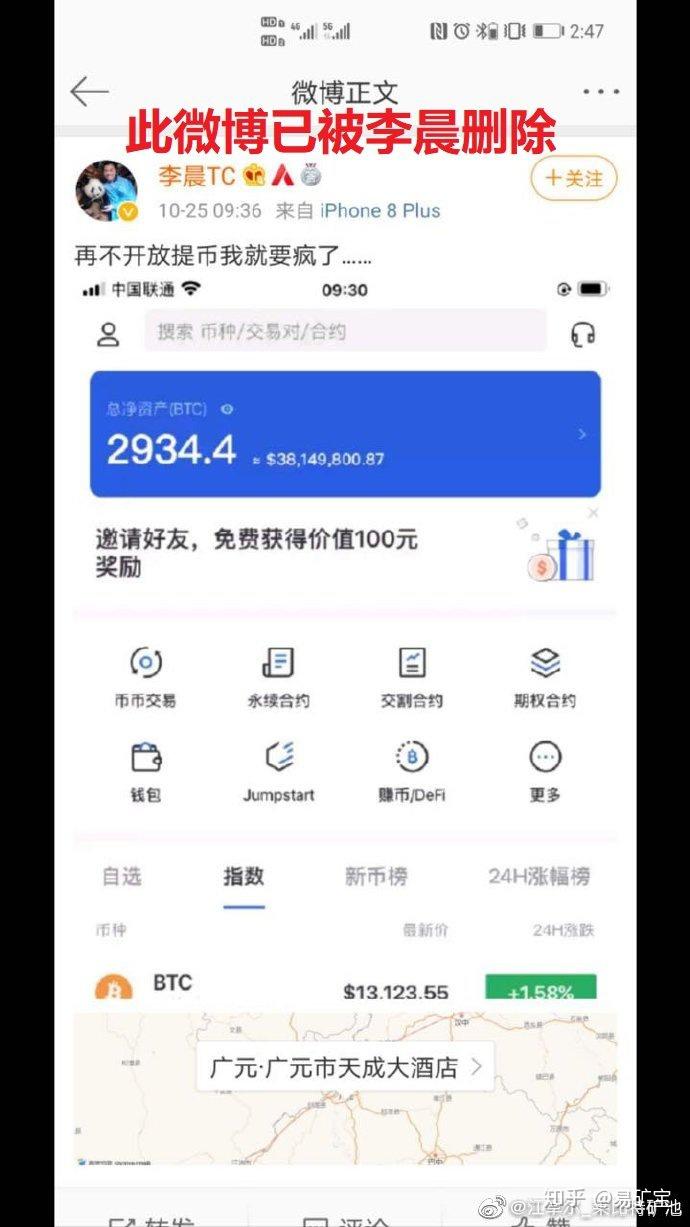Open the three-dot overflow menu
690x1227 pixels.
(x=601, y=92)
